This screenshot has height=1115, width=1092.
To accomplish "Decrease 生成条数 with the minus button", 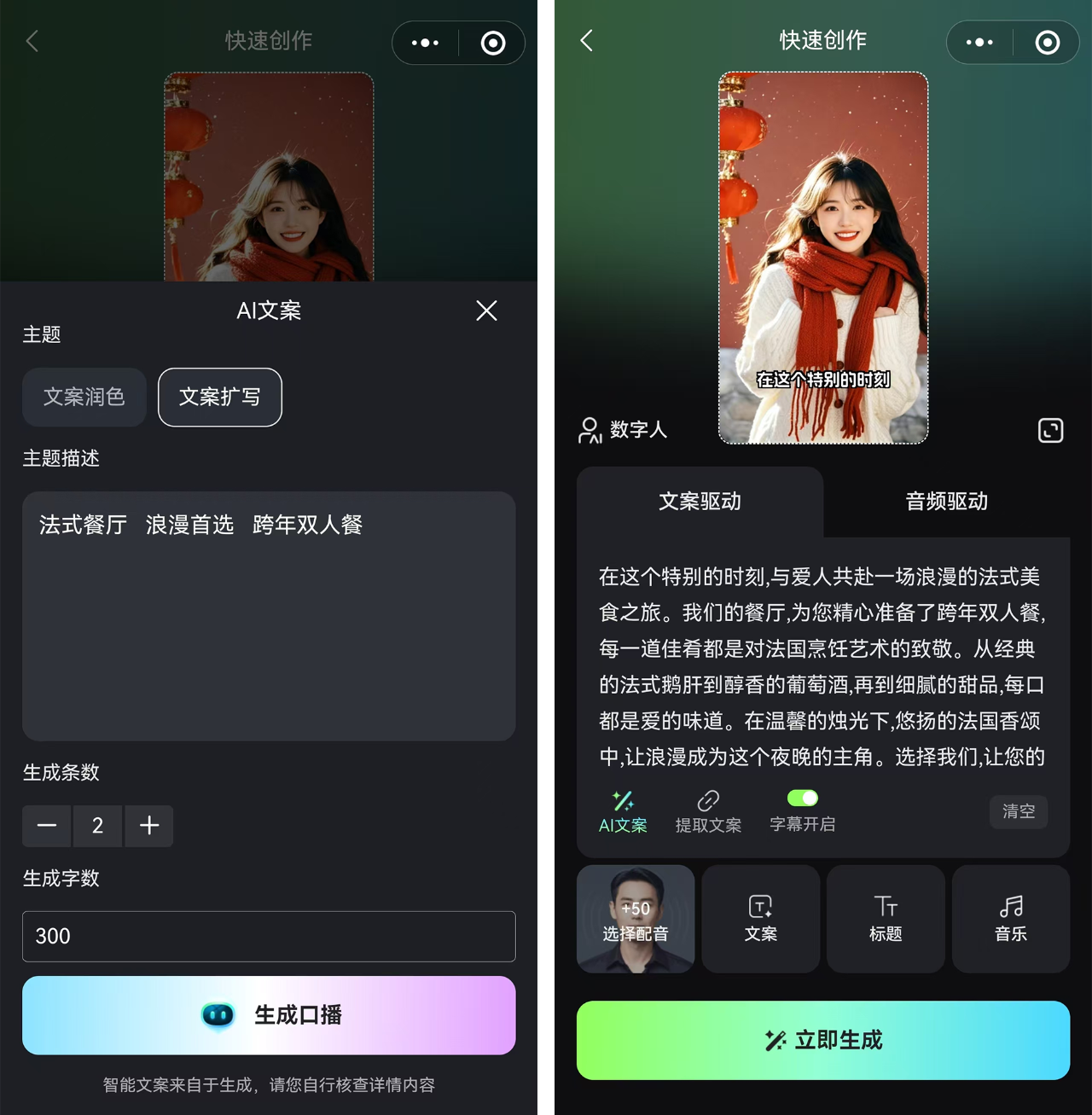I will coord(47,826).
